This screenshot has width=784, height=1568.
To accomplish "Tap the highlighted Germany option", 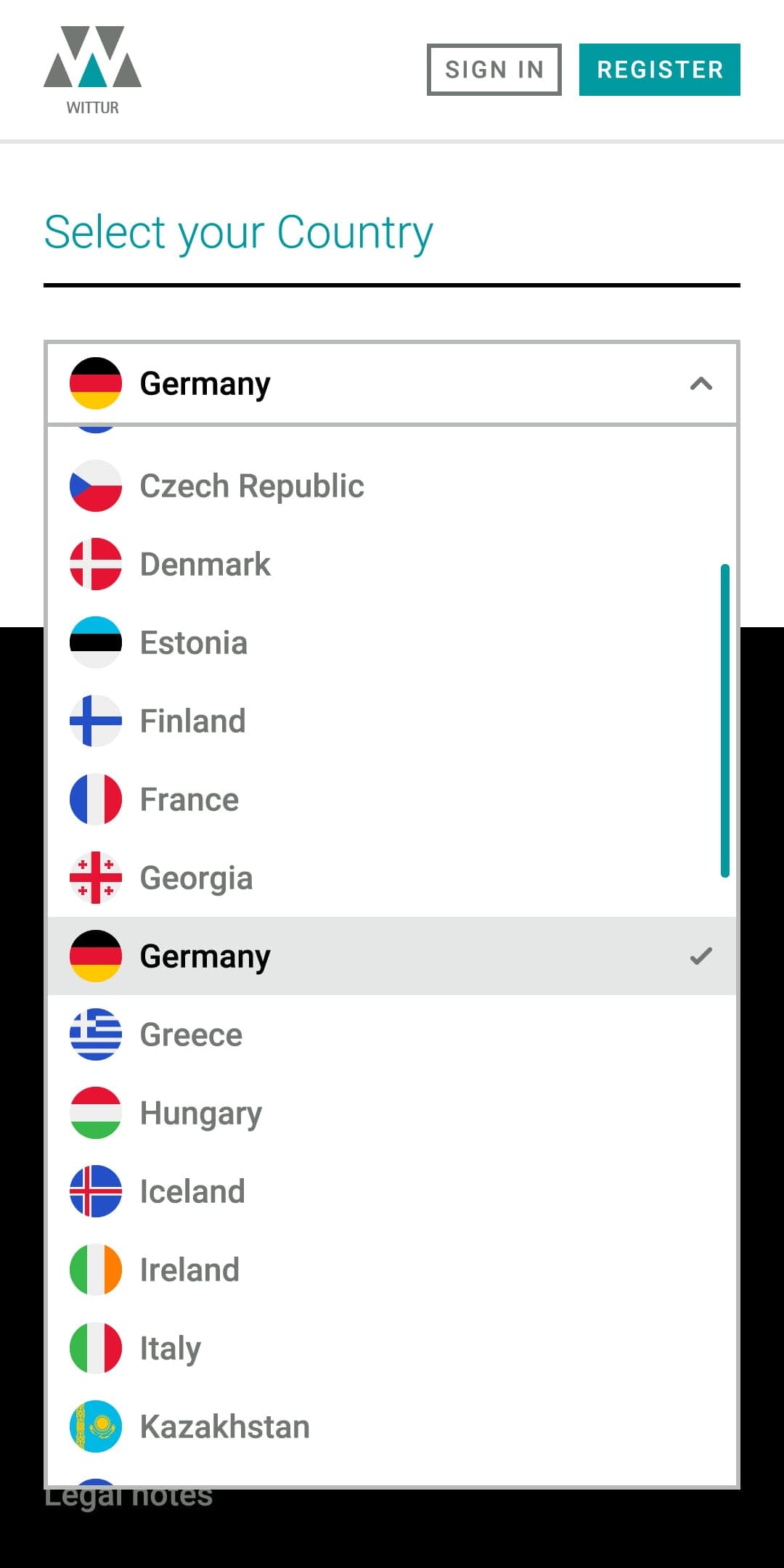I will tap(392, 956).
